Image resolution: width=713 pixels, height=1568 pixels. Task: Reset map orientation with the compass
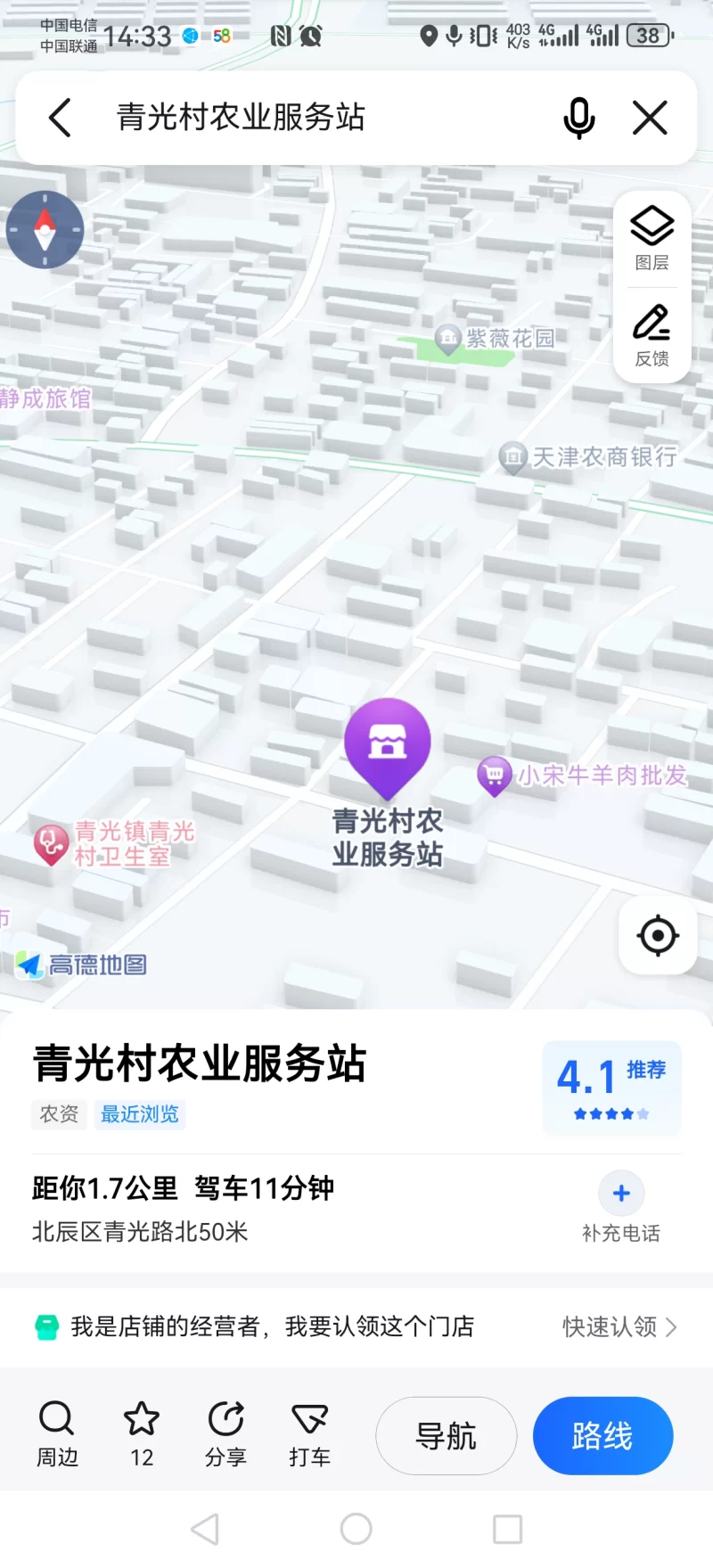point(45,230)
